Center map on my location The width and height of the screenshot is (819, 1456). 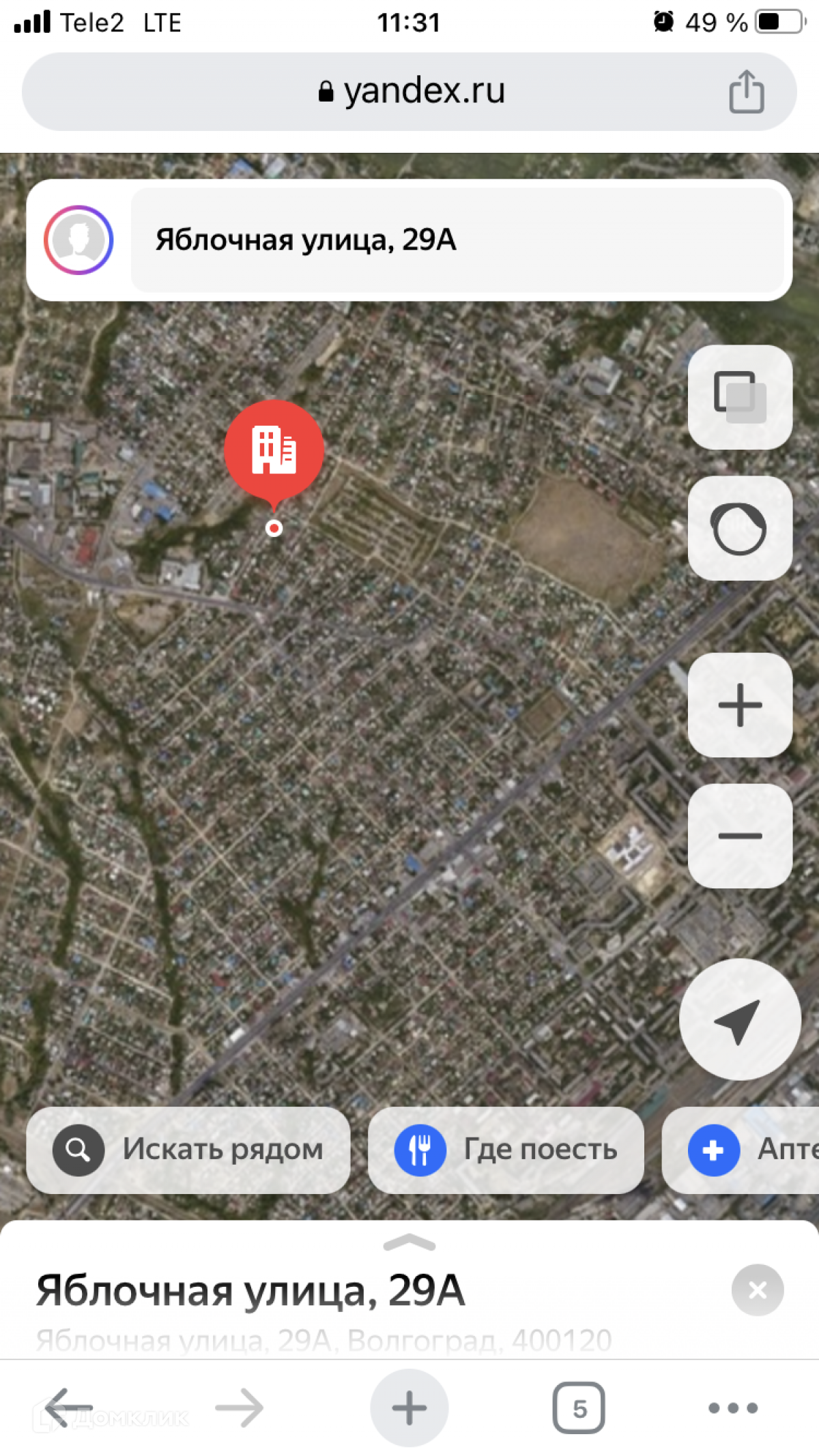coord(740,1019)
